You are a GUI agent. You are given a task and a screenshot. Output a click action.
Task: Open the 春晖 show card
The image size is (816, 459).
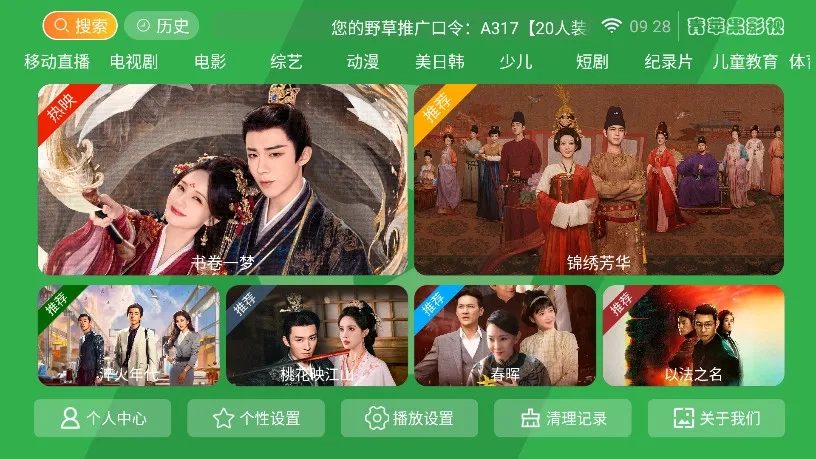coord(505,335)
